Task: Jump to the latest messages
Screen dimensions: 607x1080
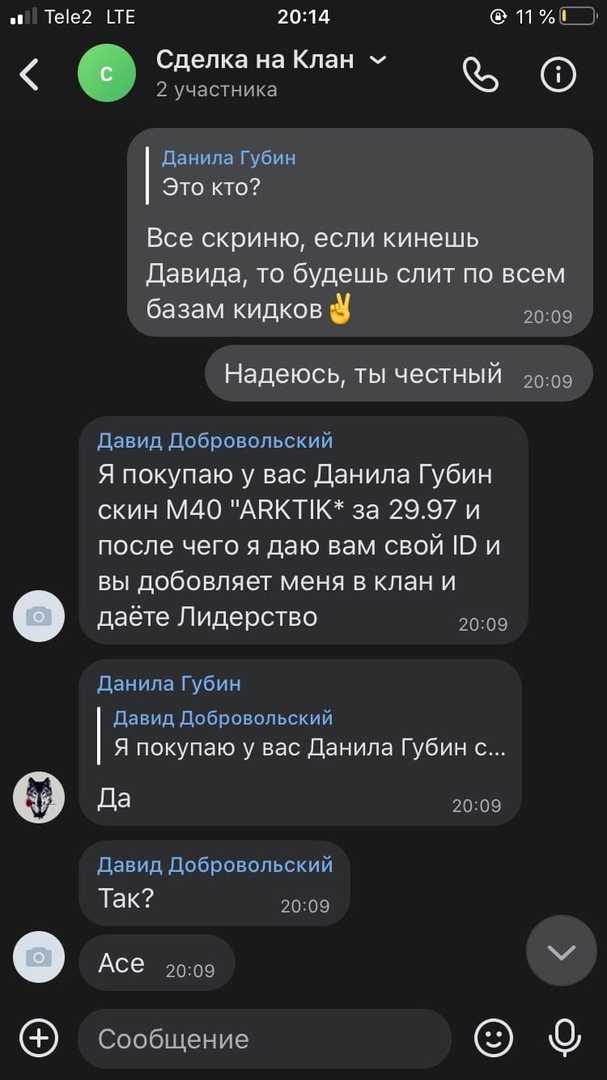Action: pyautogui.click(x=561, y=951)
